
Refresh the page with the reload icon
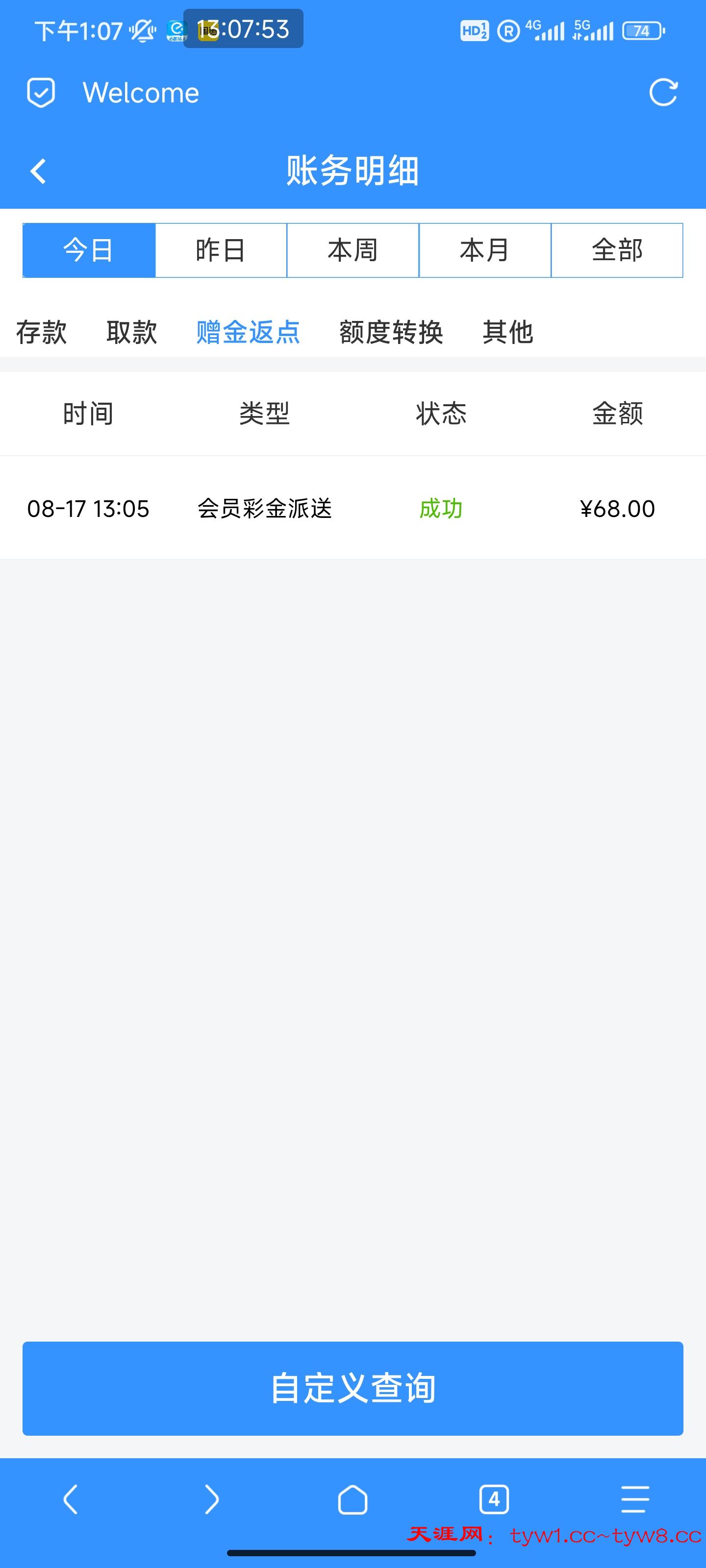point(663,93)
